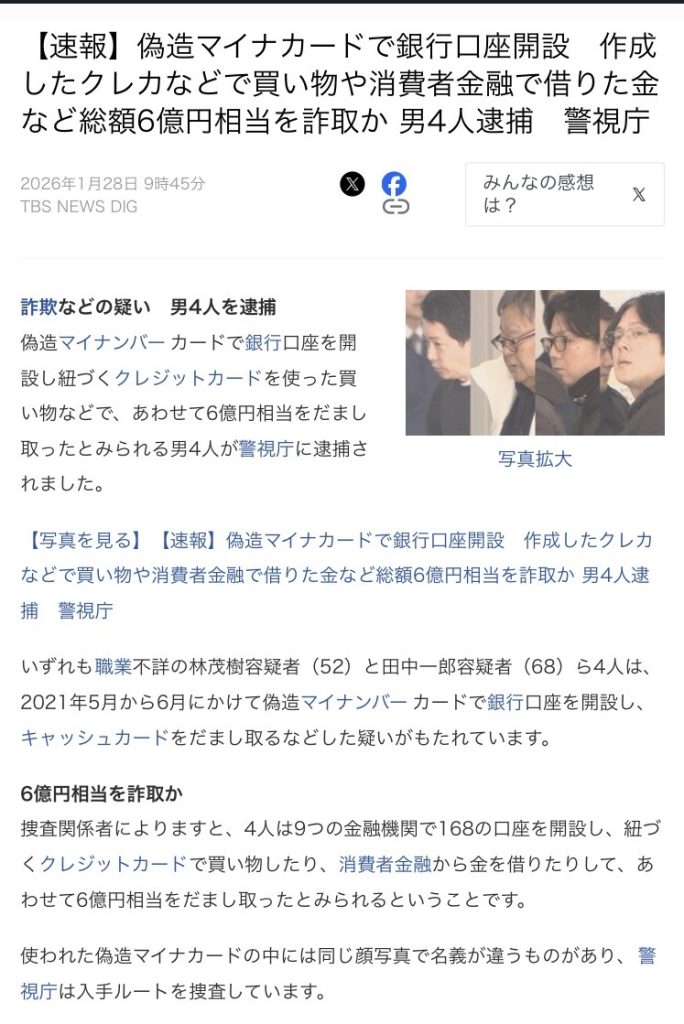Viewport: 684px width, 1024px height.
Task: Open the suspects photo thumbnail
Action: 534,363
